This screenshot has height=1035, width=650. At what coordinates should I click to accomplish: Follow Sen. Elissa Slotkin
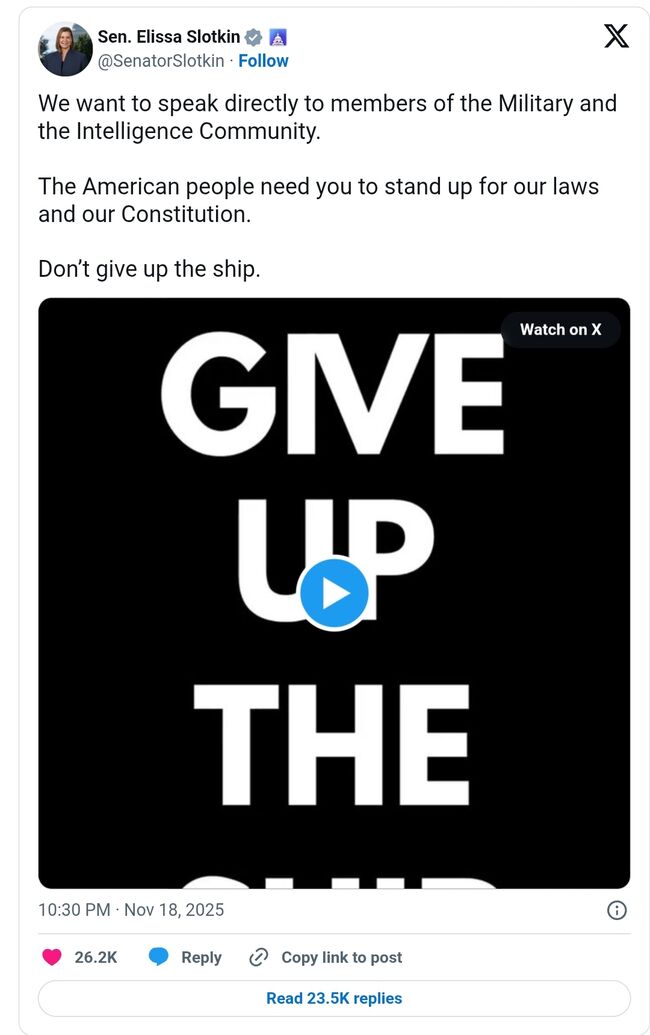click(x=263, y=61)
